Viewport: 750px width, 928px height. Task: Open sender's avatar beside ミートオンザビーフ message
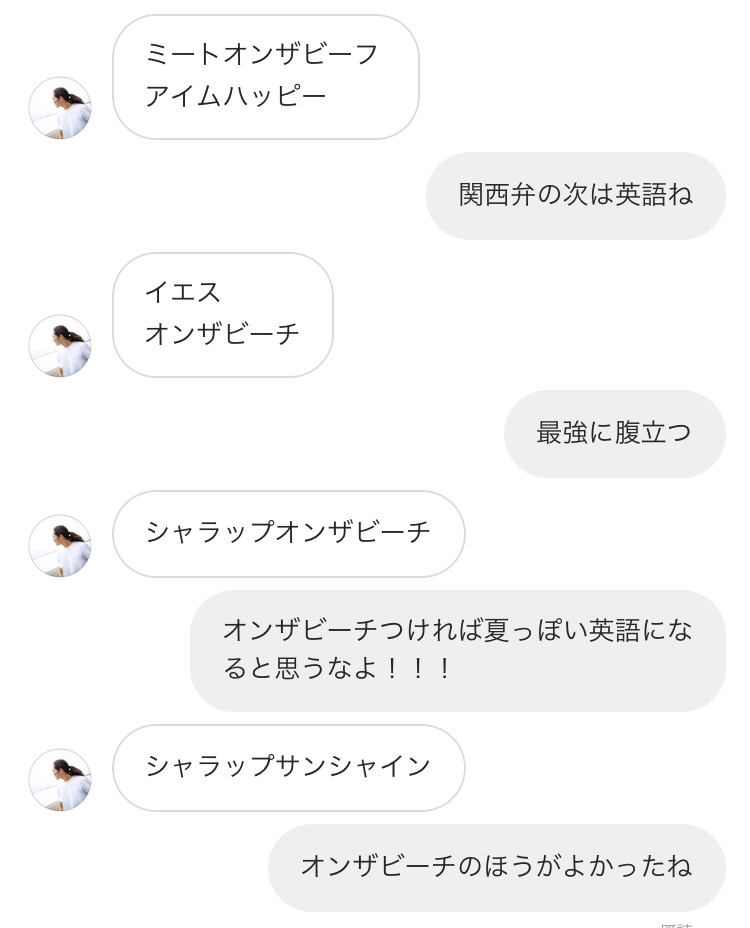coord(60,108)
